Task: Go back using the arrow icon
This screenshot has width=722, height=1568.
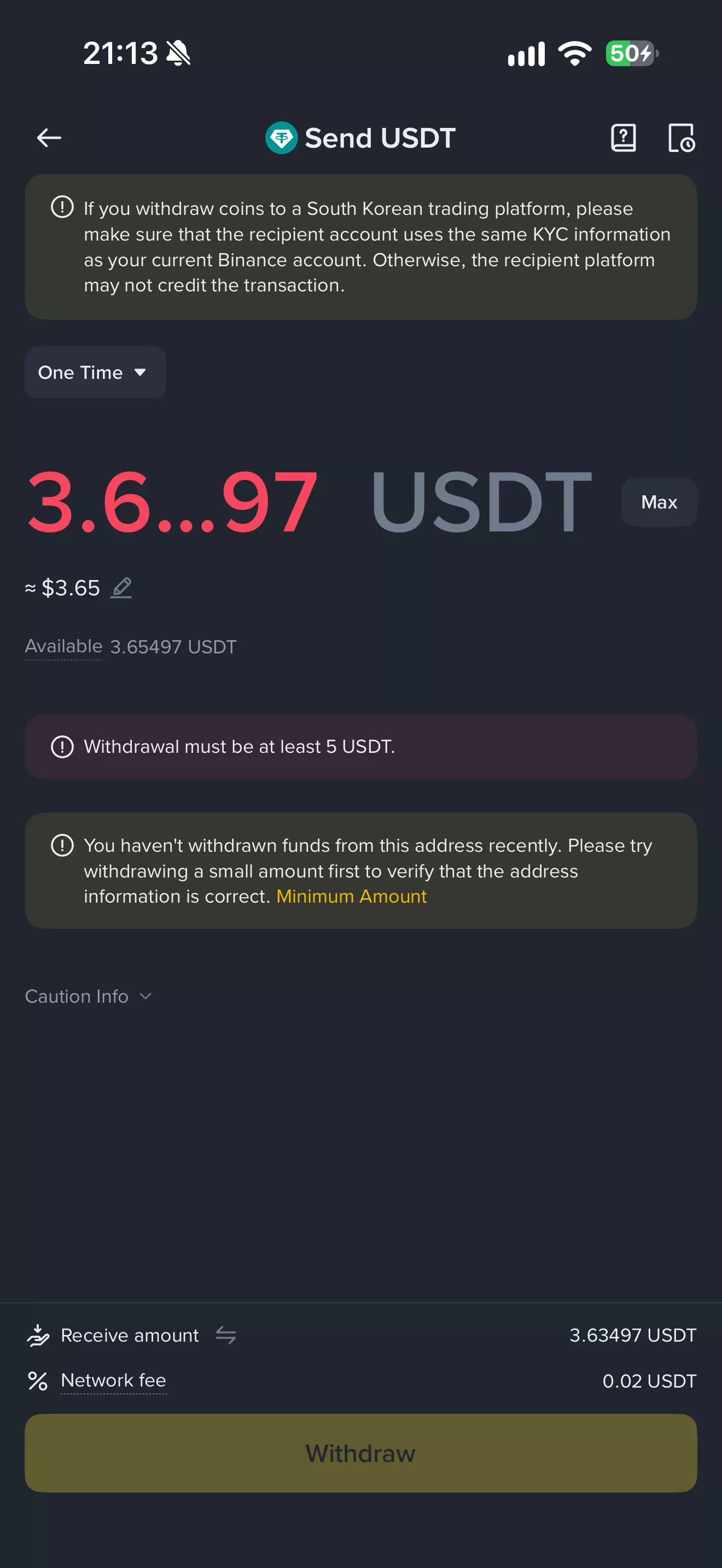Action: tap(49, 138)
